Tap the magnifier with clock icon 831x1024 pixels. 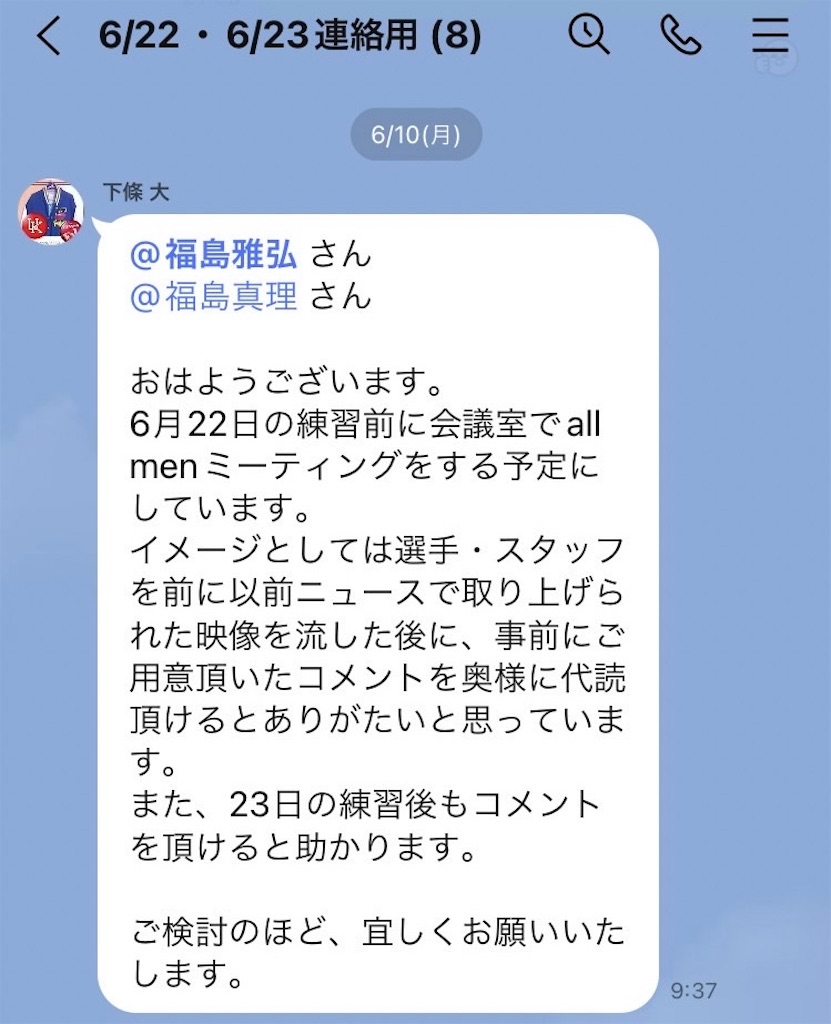(589, 33)
